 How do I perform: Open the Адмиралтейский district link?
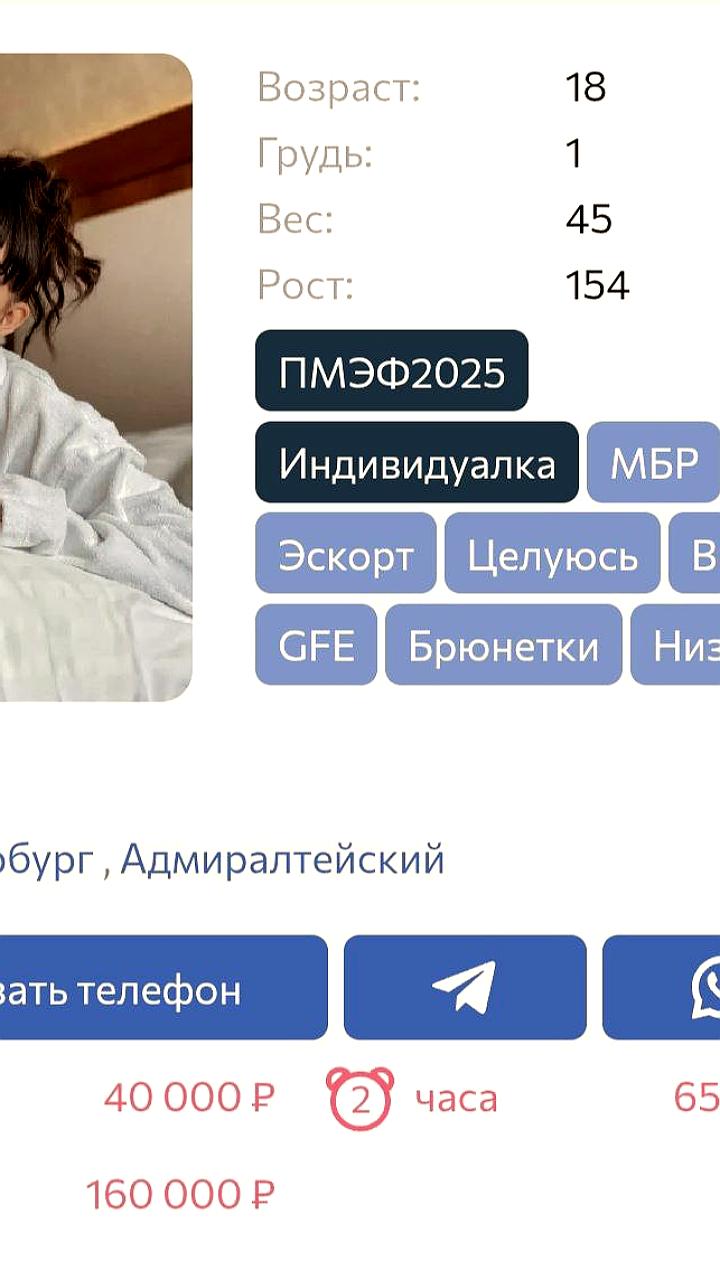(282, 859)
